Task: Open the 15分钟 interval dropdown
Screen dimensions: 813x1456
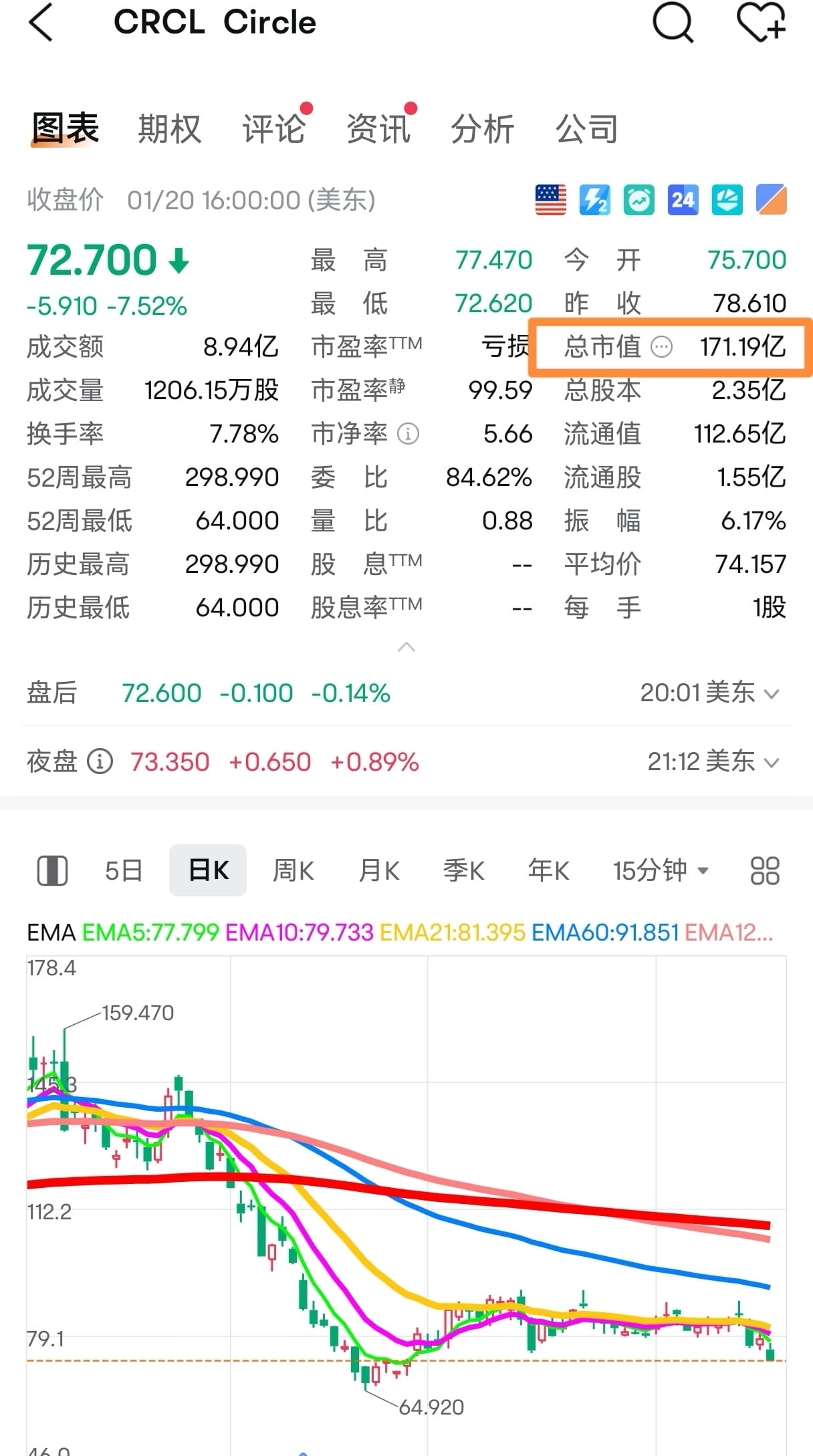Action: coord(659,870)
